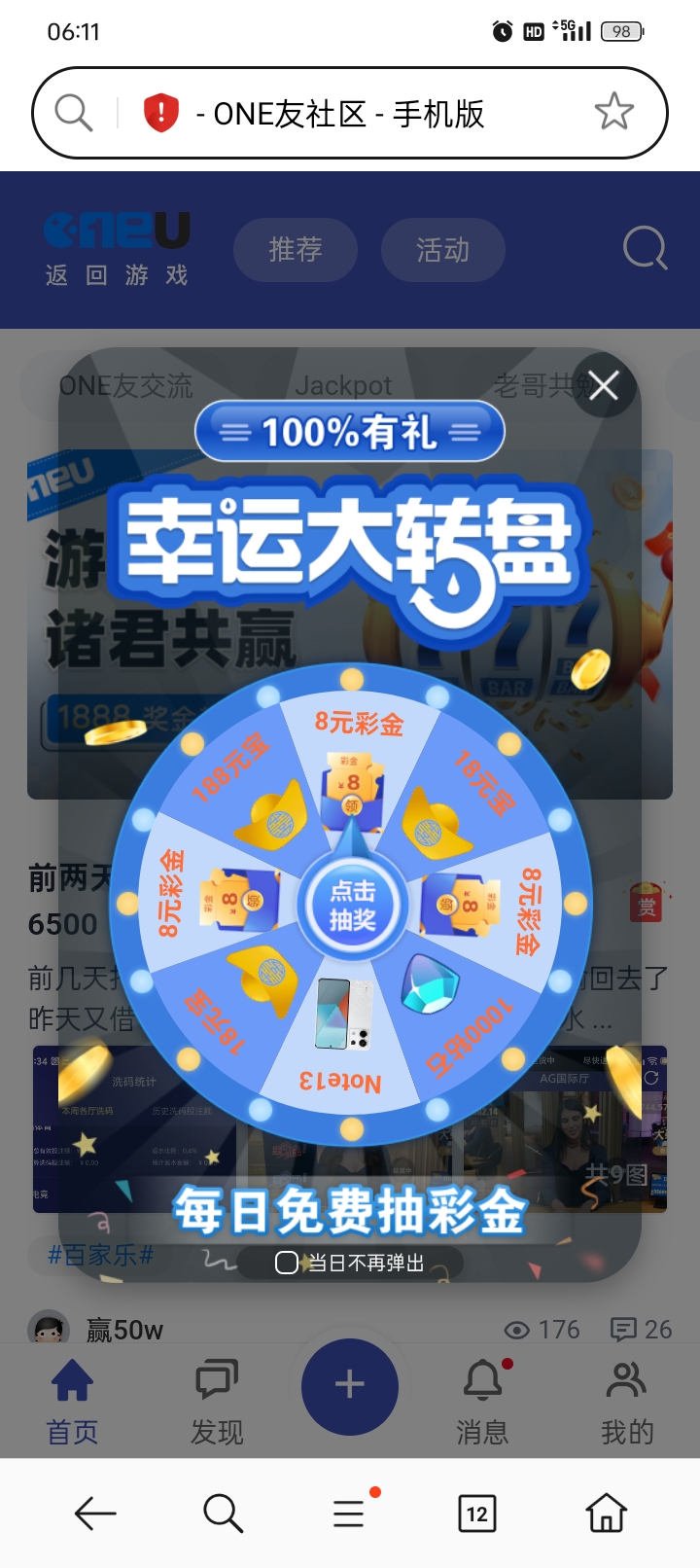Screen dimensions: 700x1568
Task: Switch to the 推荐 tab
Action: tap(296, 249)
